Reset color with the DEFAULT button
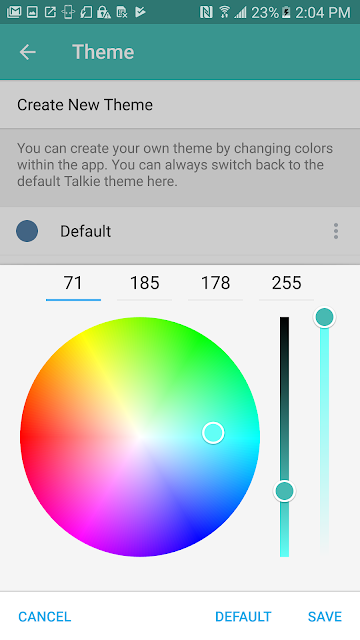The image size is (360, 640). 243,616
